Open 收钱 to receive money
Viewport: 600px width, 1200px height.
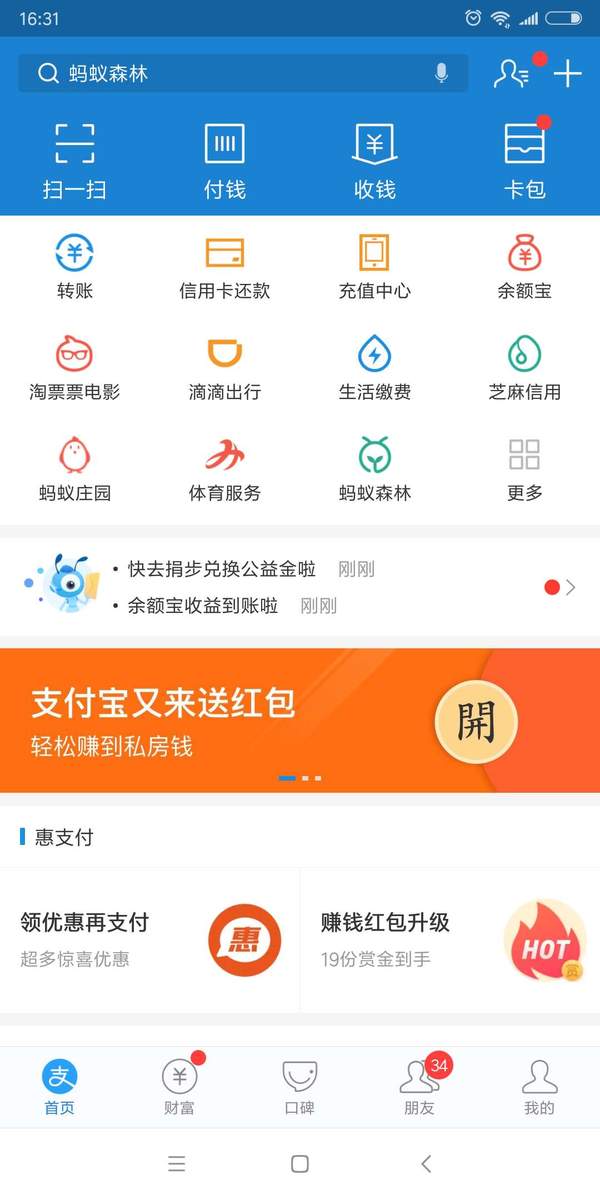click(375, 160)
